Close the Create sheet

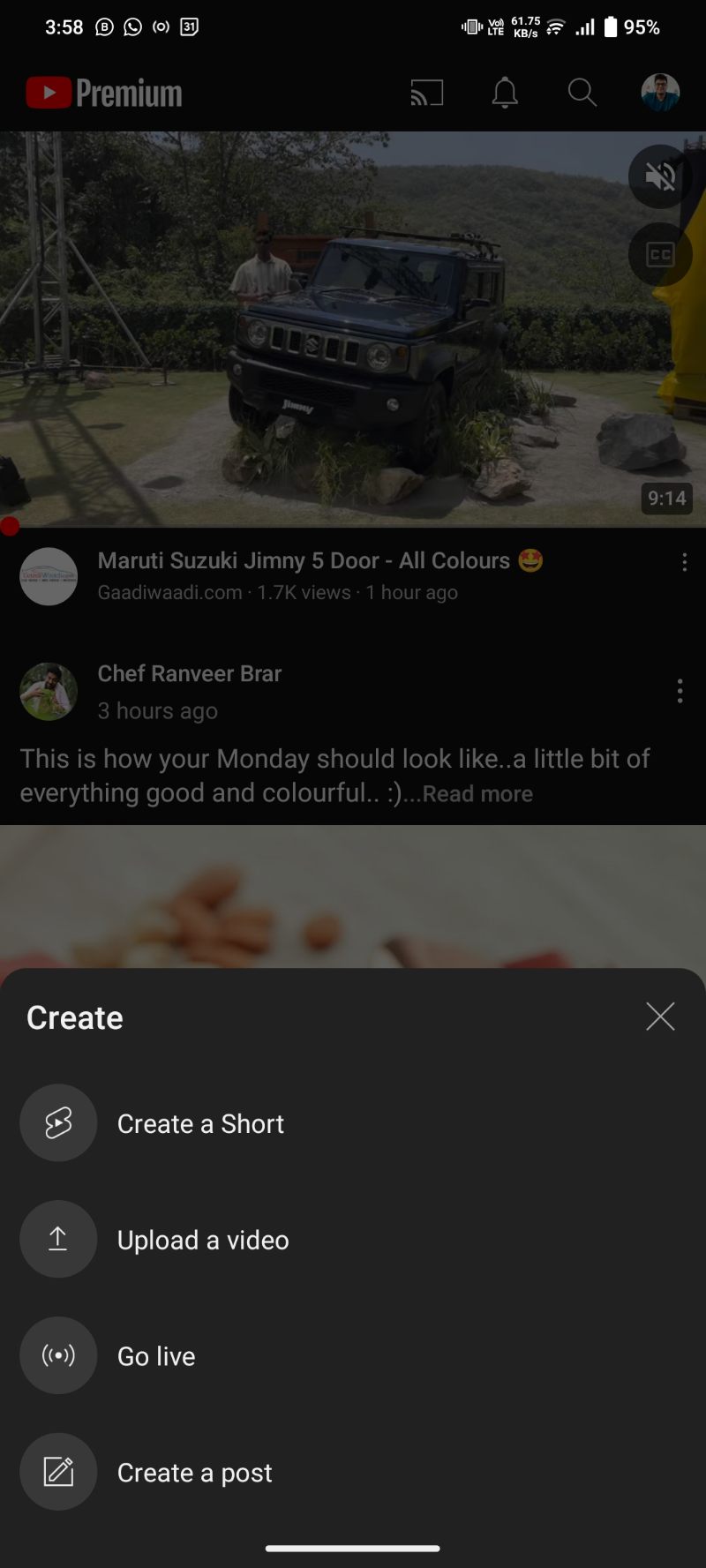[660, 1017]
